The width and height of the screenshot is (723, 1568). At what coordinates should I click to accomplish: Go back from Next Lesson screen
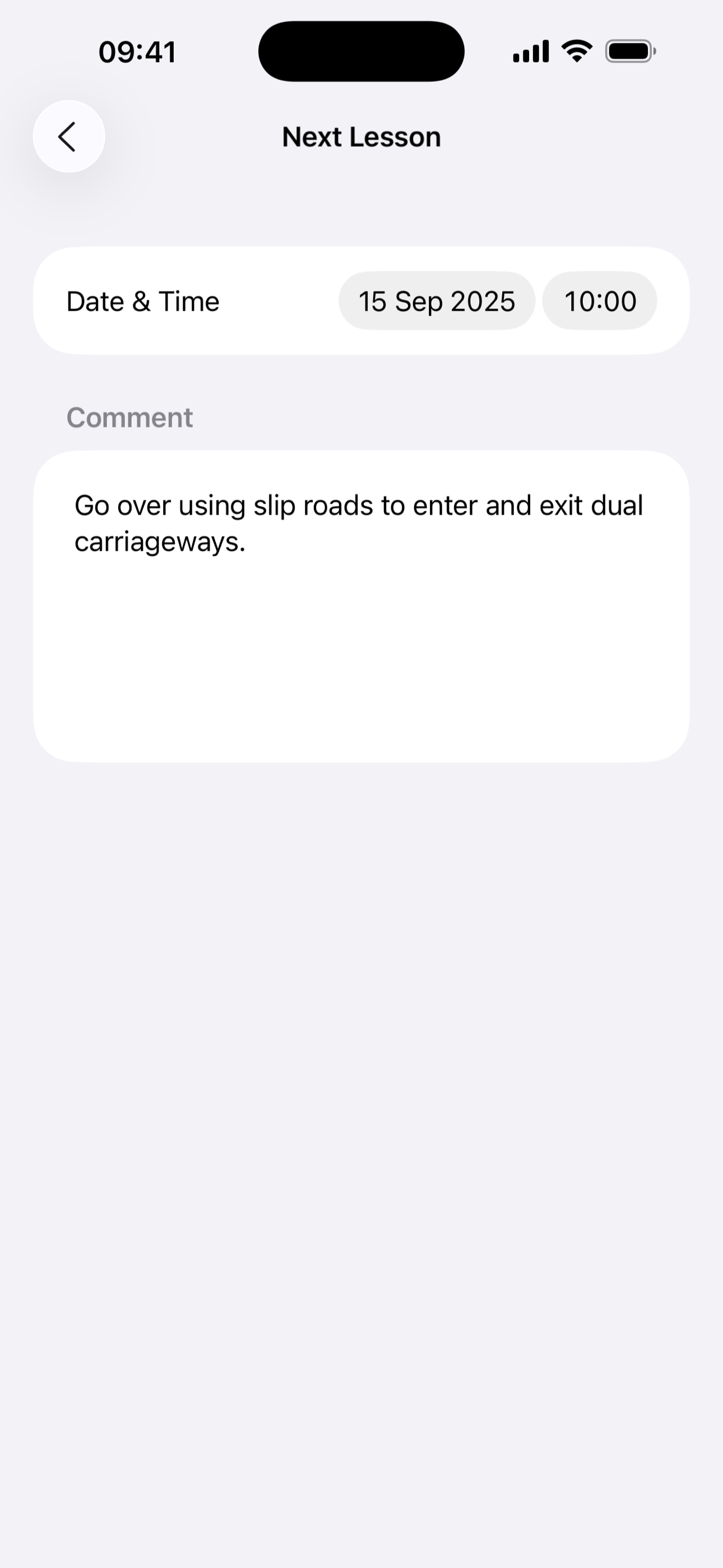point(69,136)
